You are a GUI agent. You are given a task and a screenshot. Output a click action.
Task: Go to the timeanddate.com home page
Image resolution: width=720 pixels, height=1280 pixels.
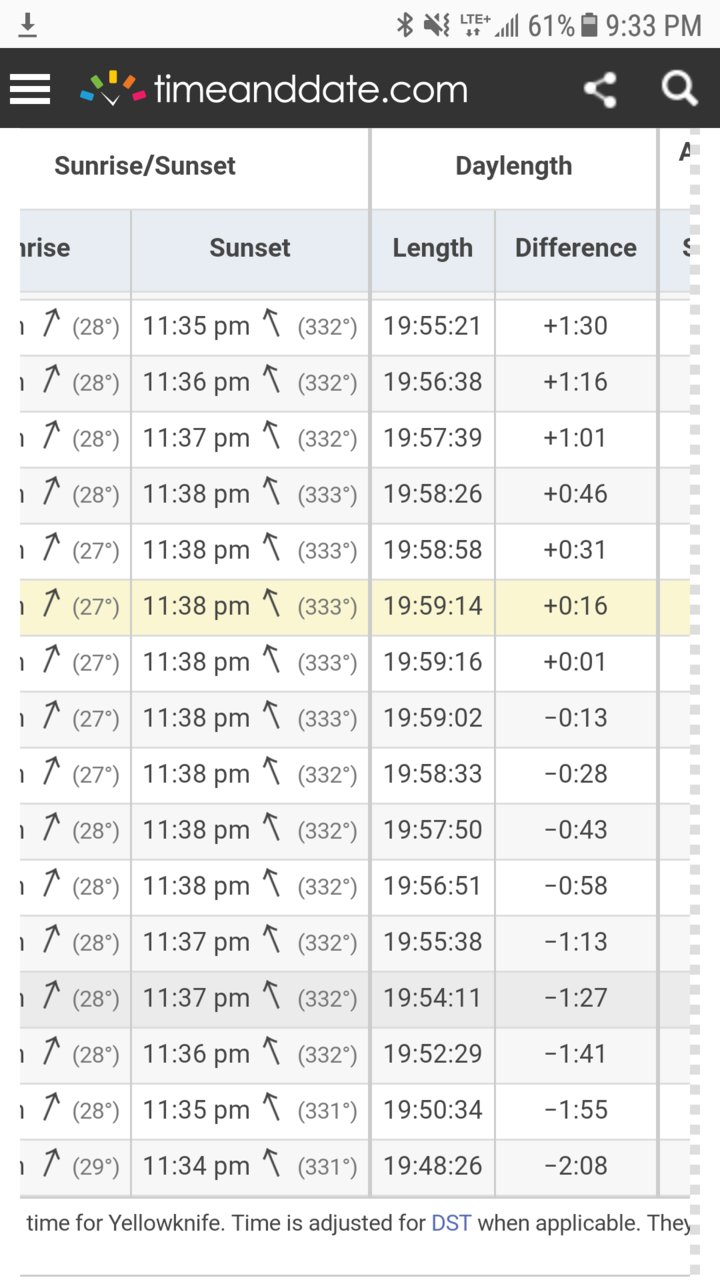274,89
